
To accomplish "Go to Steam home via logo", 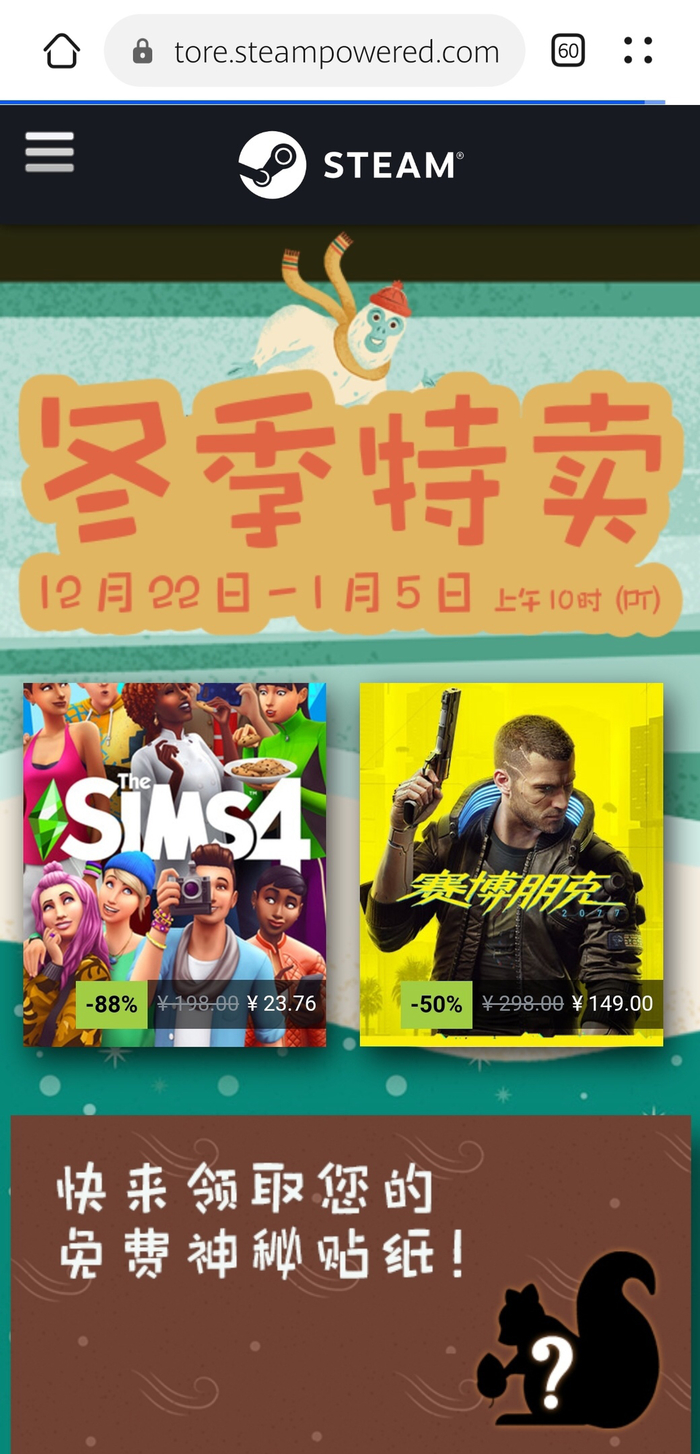I will point(350,164).
